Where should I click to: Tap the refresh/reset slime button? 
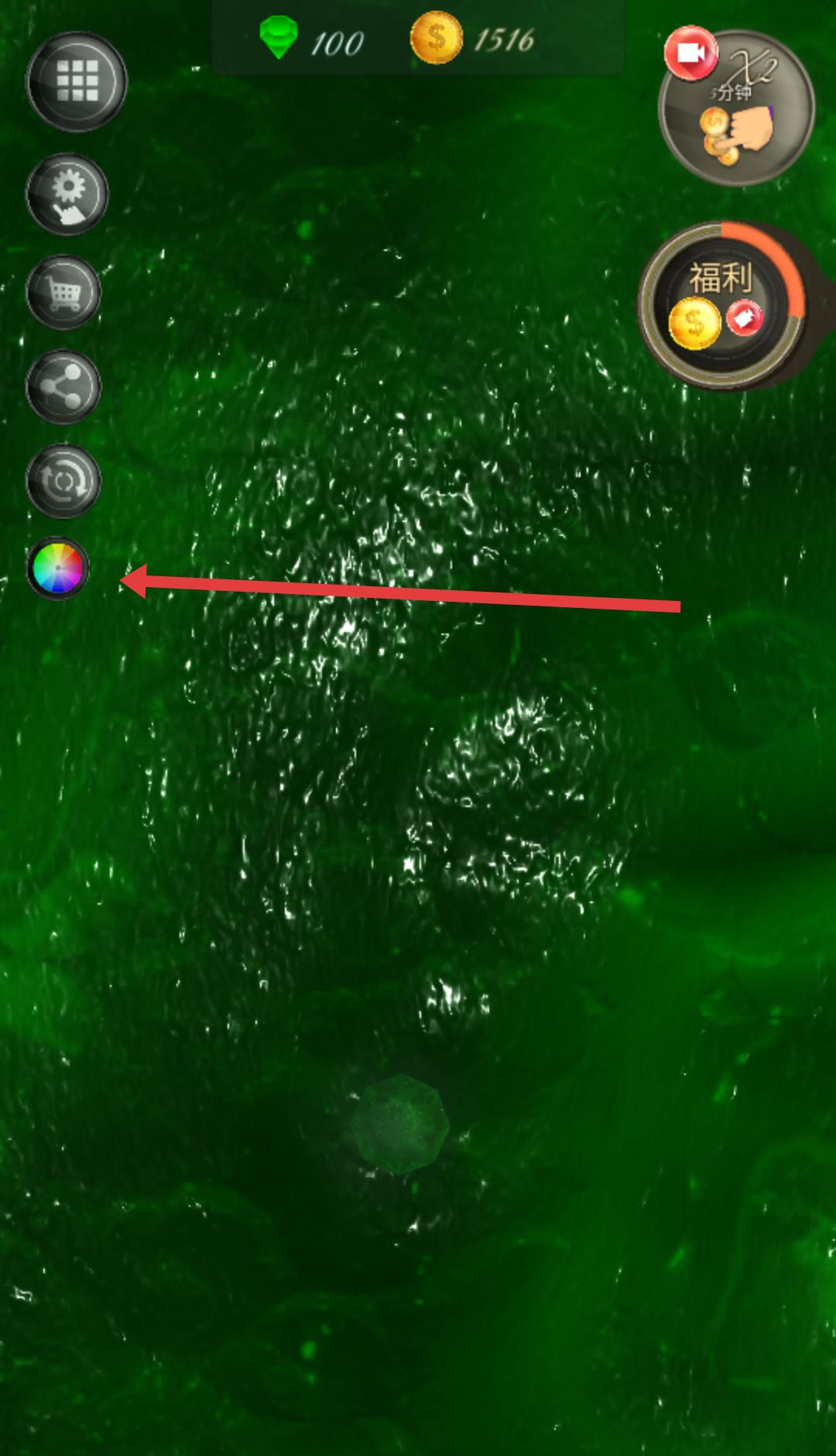click(x=63, y=481)
